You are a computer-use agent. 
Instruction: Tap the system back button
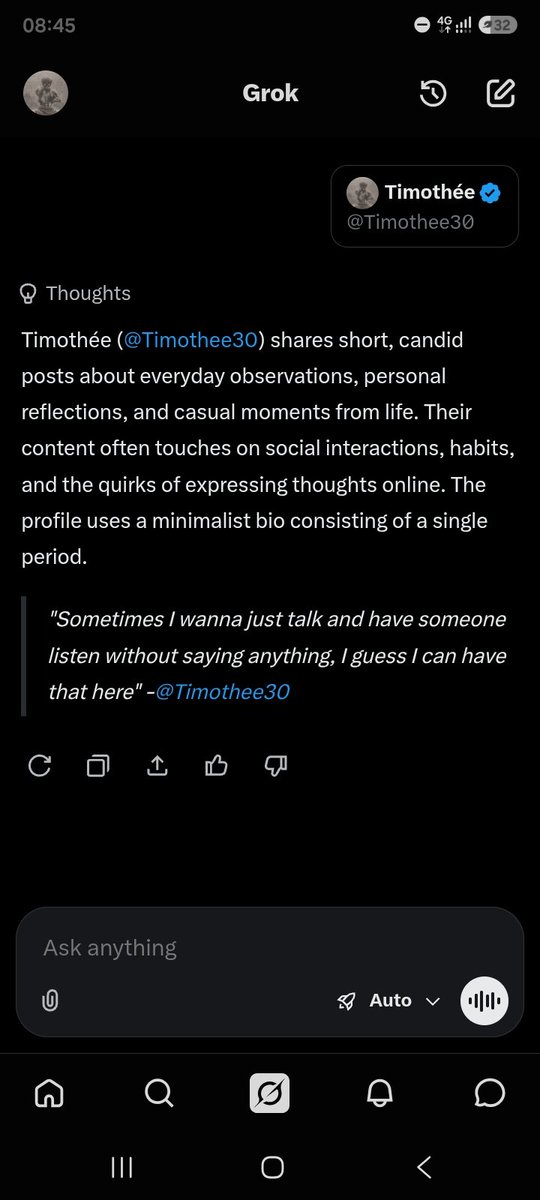click(x=424, y=1167)
